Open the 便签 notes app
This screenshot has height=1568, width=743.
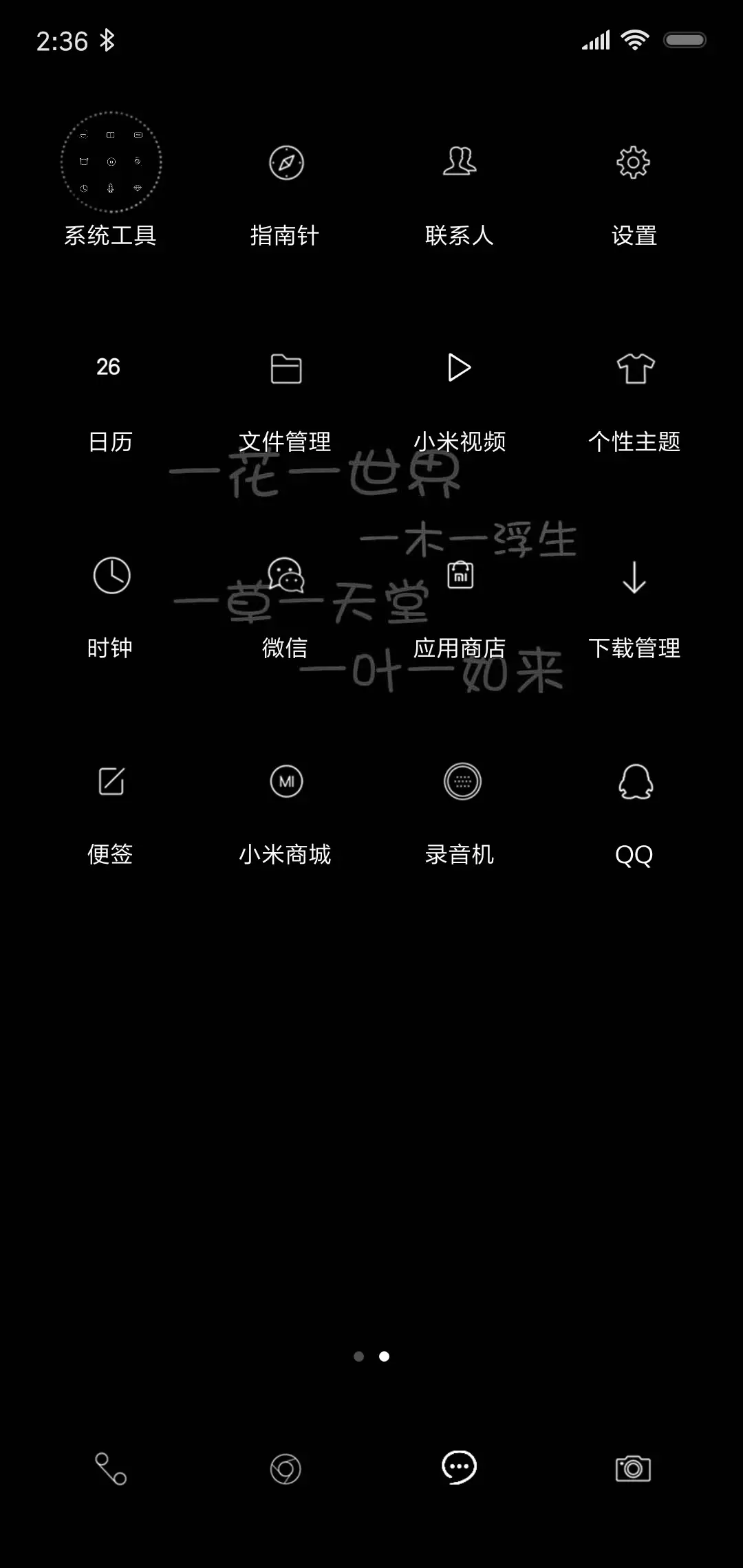click(109, 782)
